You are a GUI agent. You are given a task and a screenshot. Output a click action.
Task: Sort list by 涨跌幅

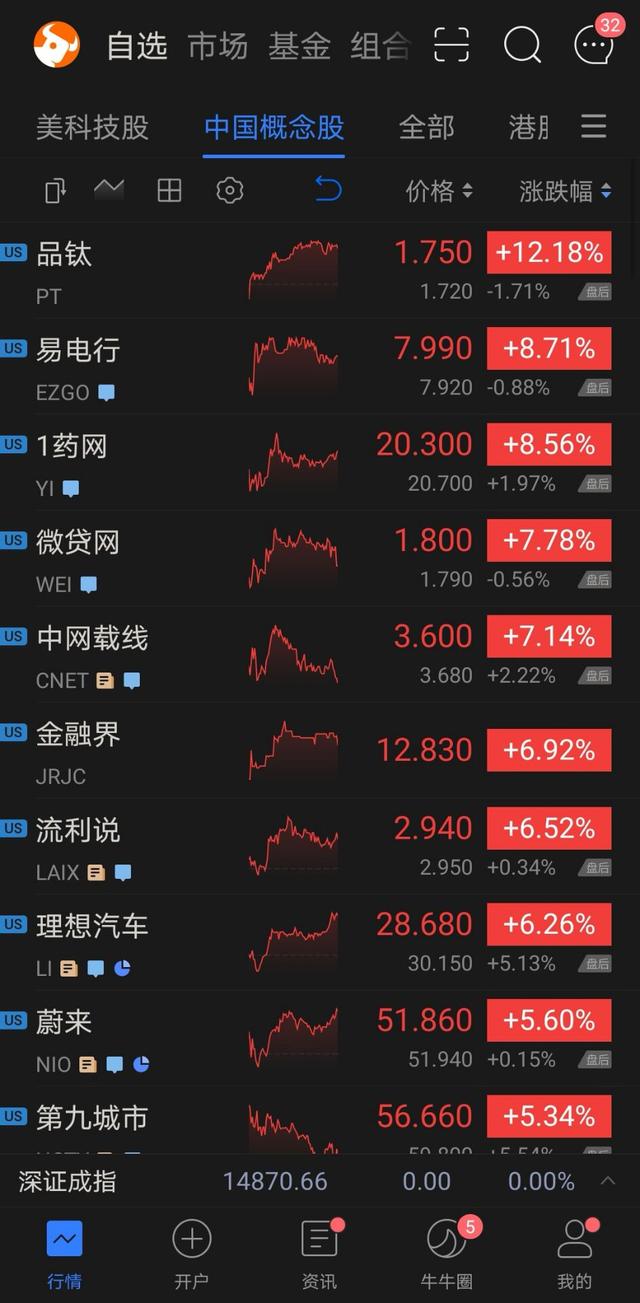[x=566, y=191]
